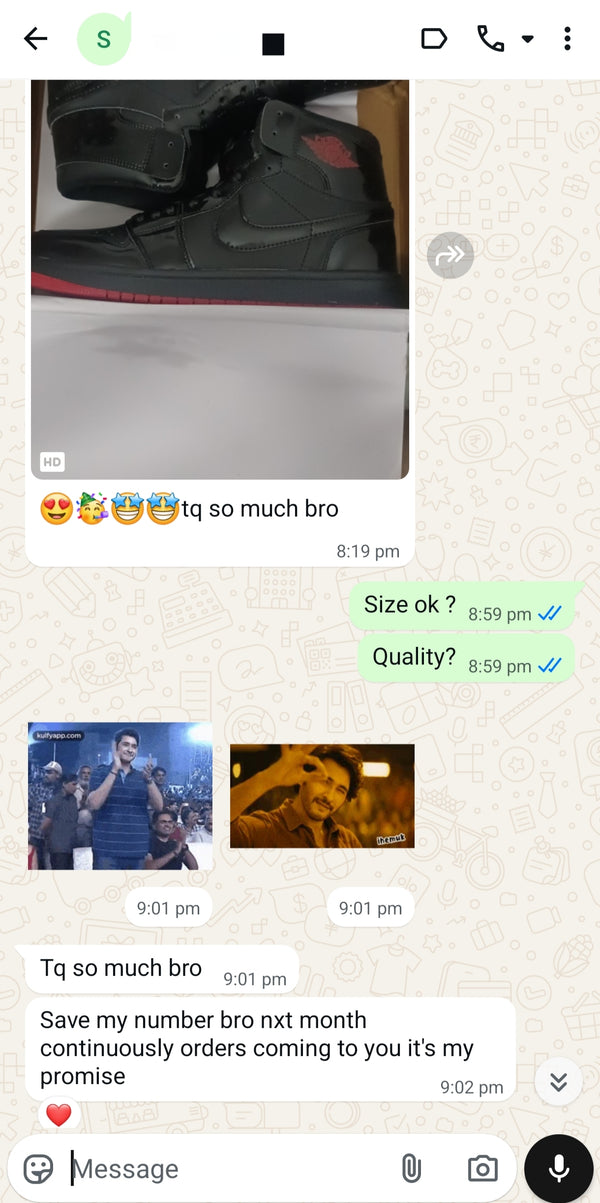Open the three-dot overflow menu
The width and height of the screenshot is (600, 1203).
coord(567,39)
